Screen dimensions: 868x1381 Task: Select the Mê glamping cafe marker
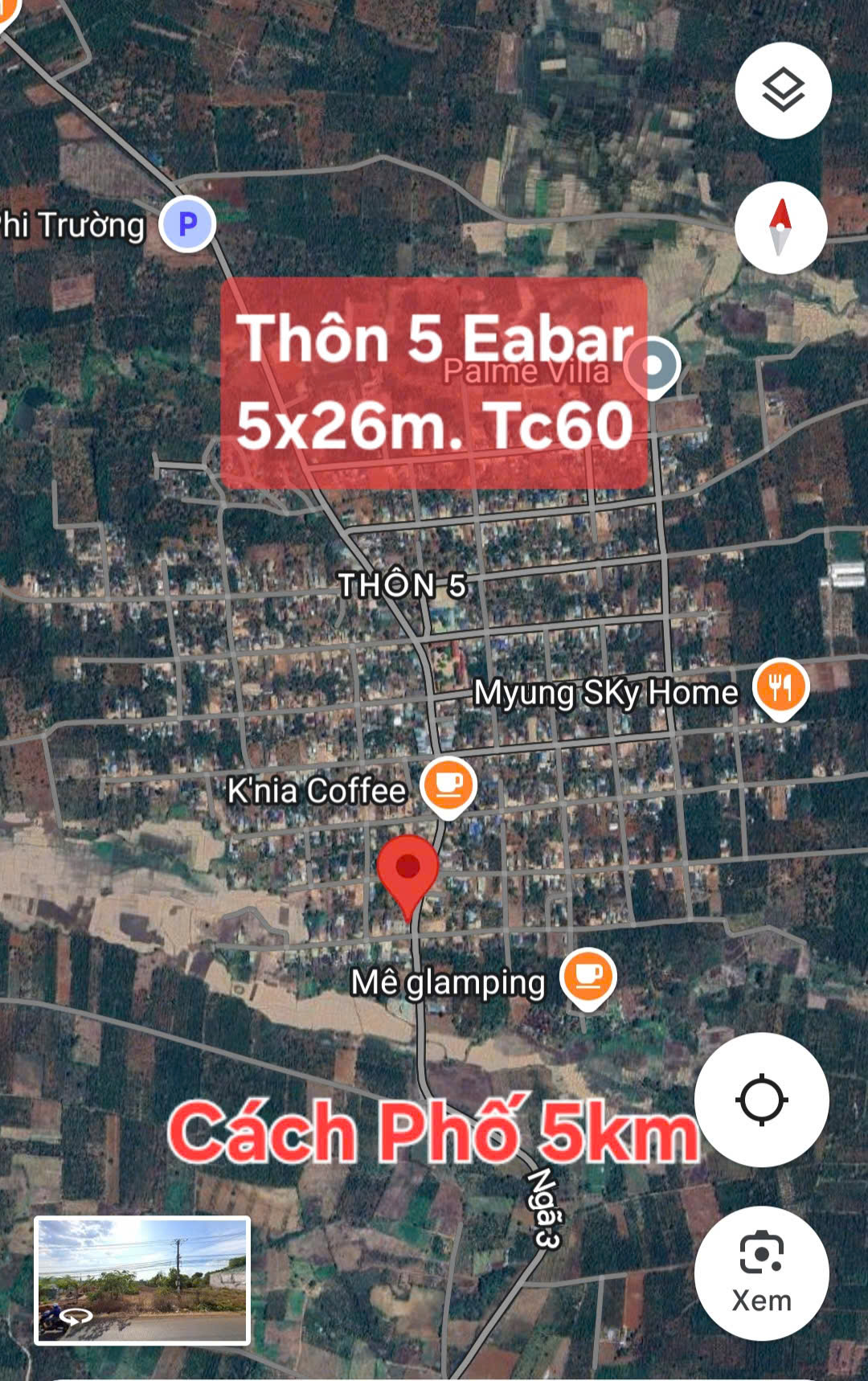click(588, 977)
